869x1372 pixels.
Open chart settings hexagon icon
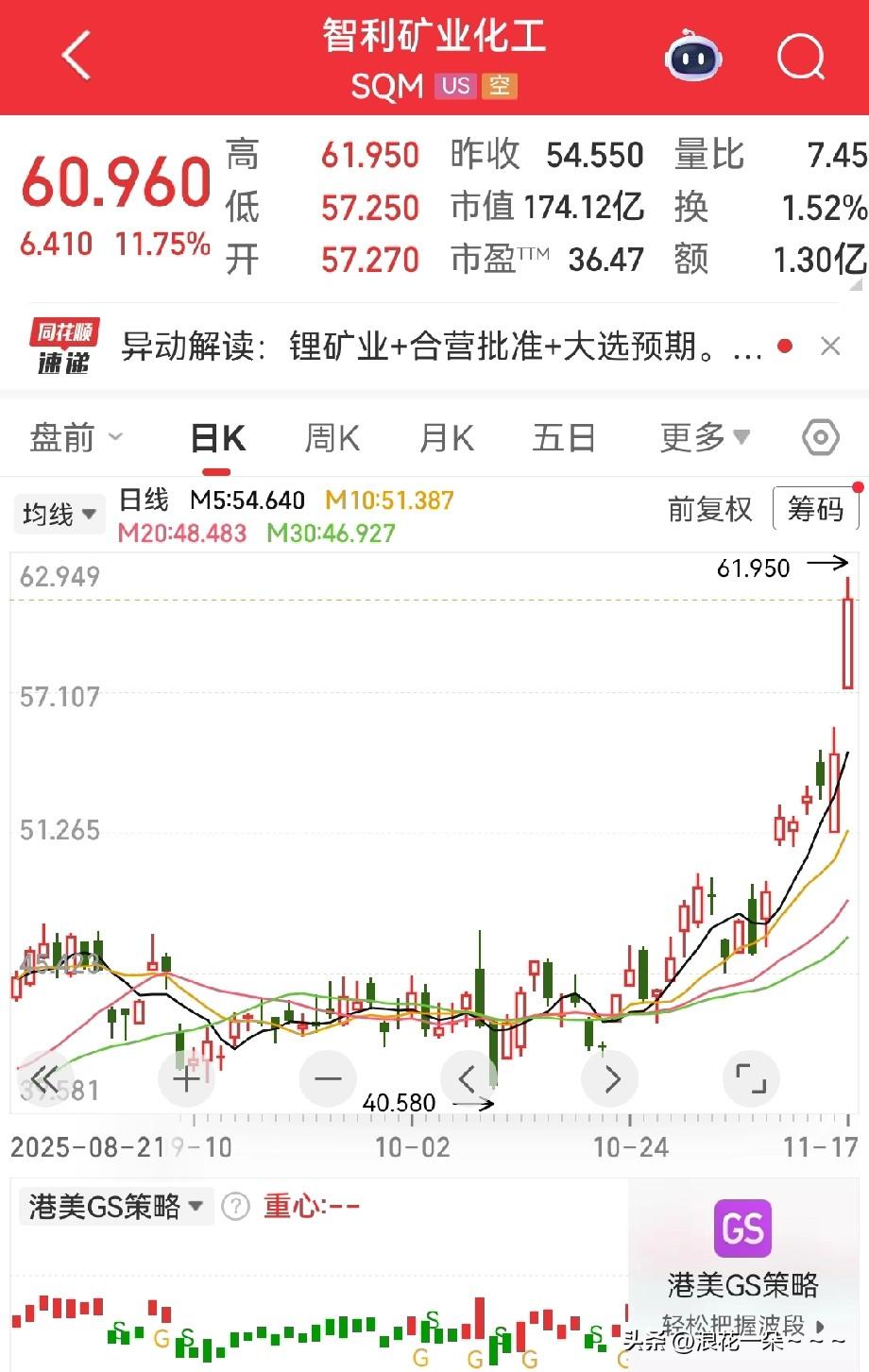point(820,438)
